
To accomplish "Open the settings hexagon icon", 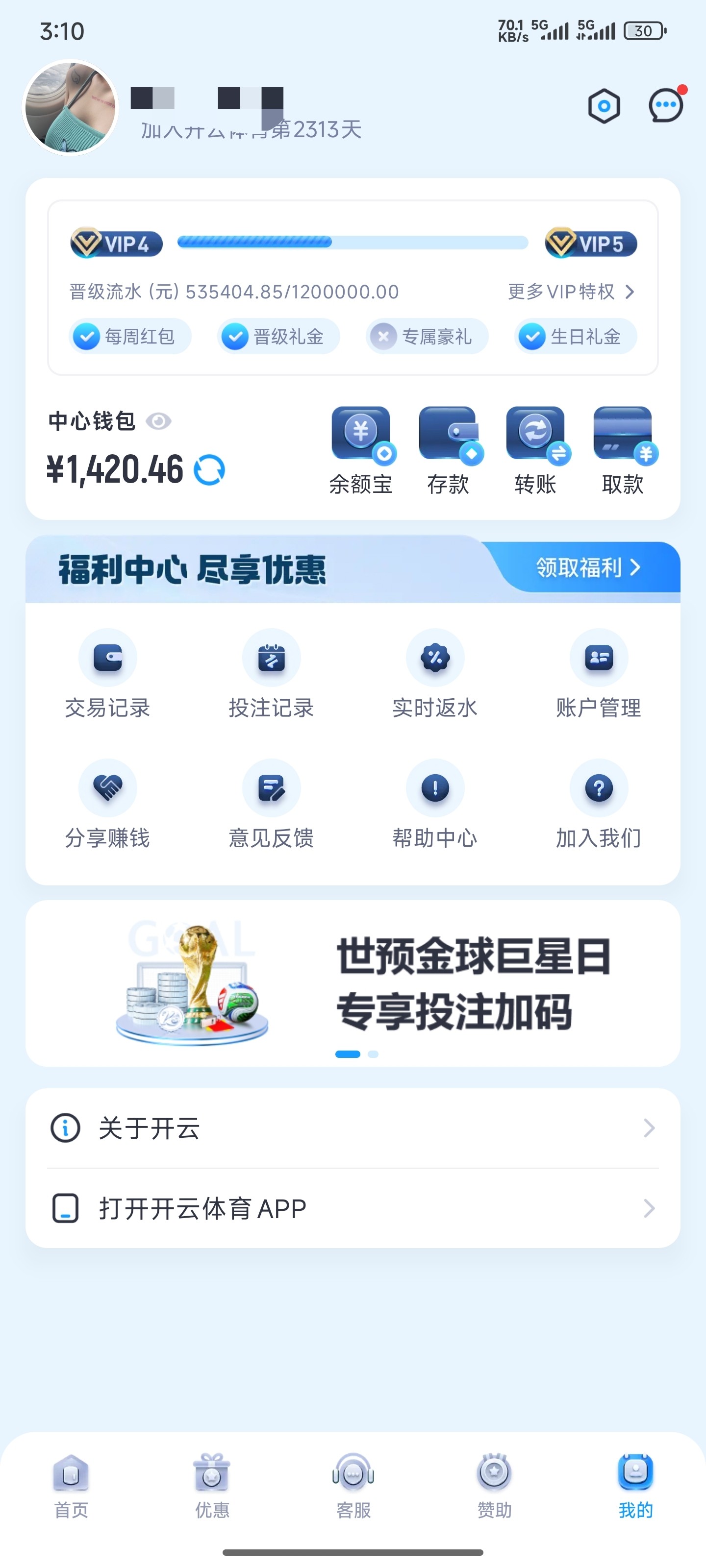I will coord(604,106).
